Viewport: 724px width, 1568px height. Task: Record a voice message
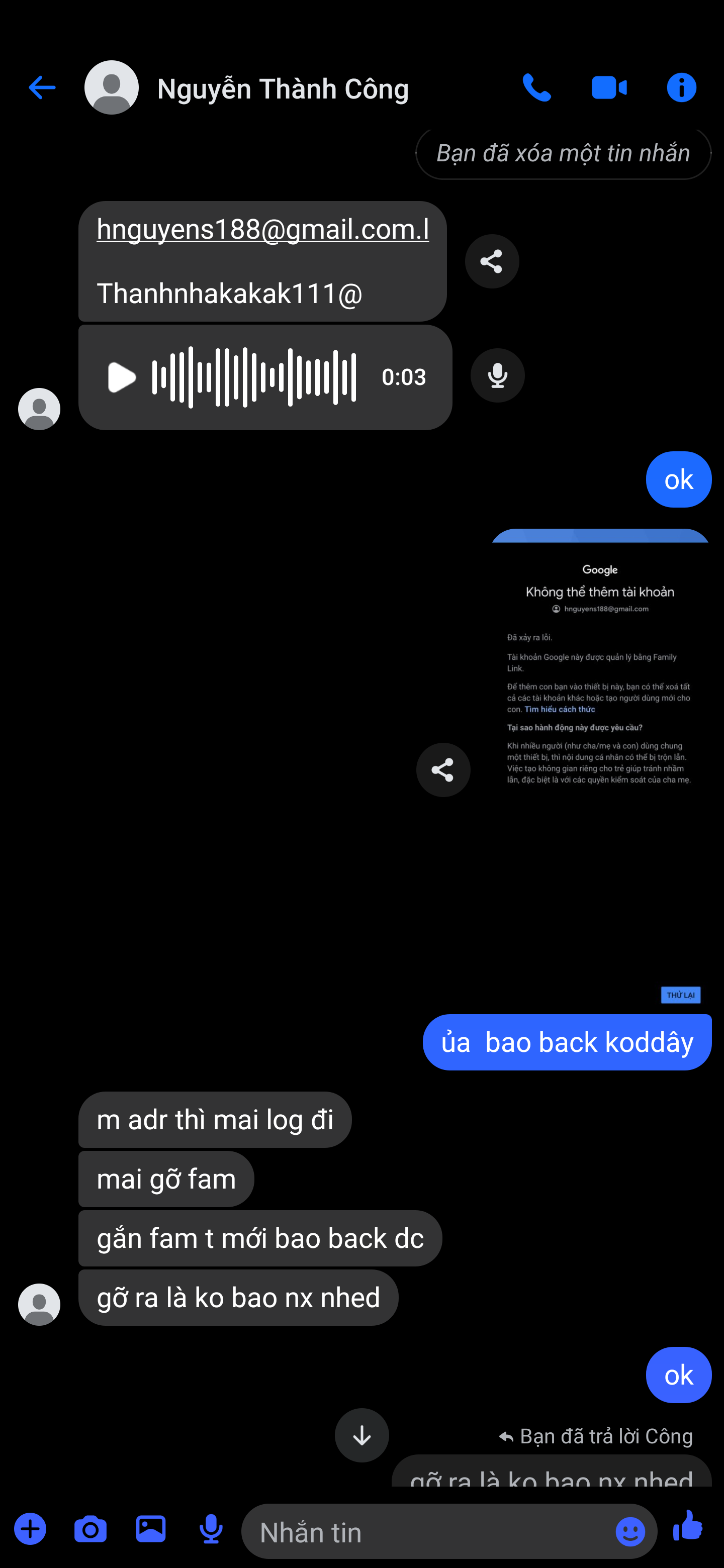(x=211, y=1528)
